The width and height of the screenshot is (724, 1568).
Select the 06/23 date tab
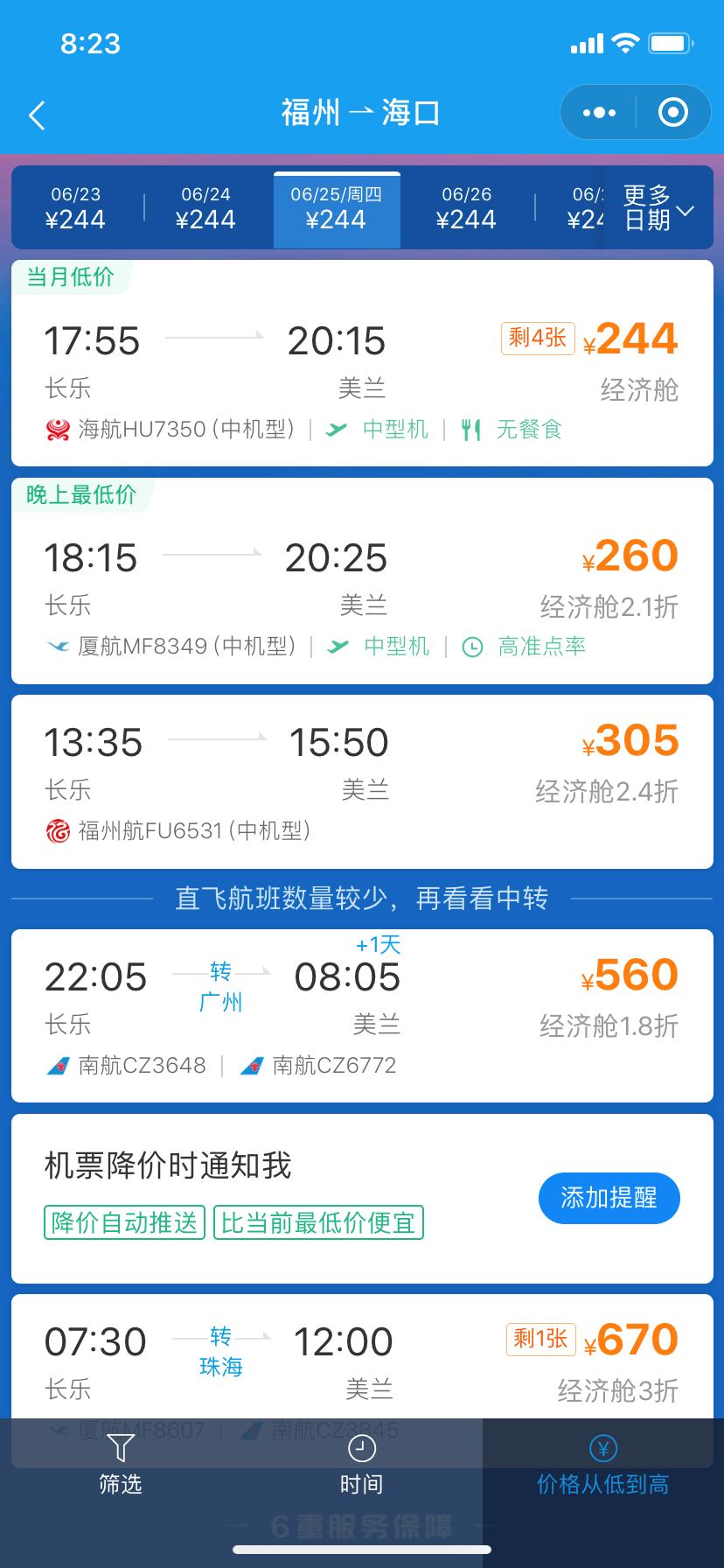(76, 208)
